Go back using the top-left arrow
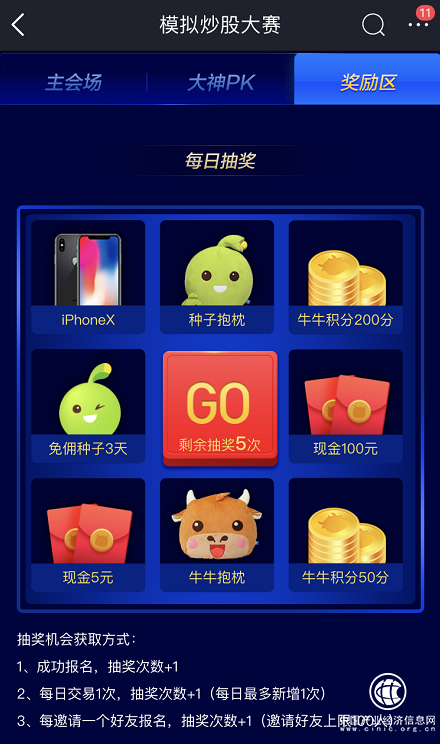 tap(18, 25)
